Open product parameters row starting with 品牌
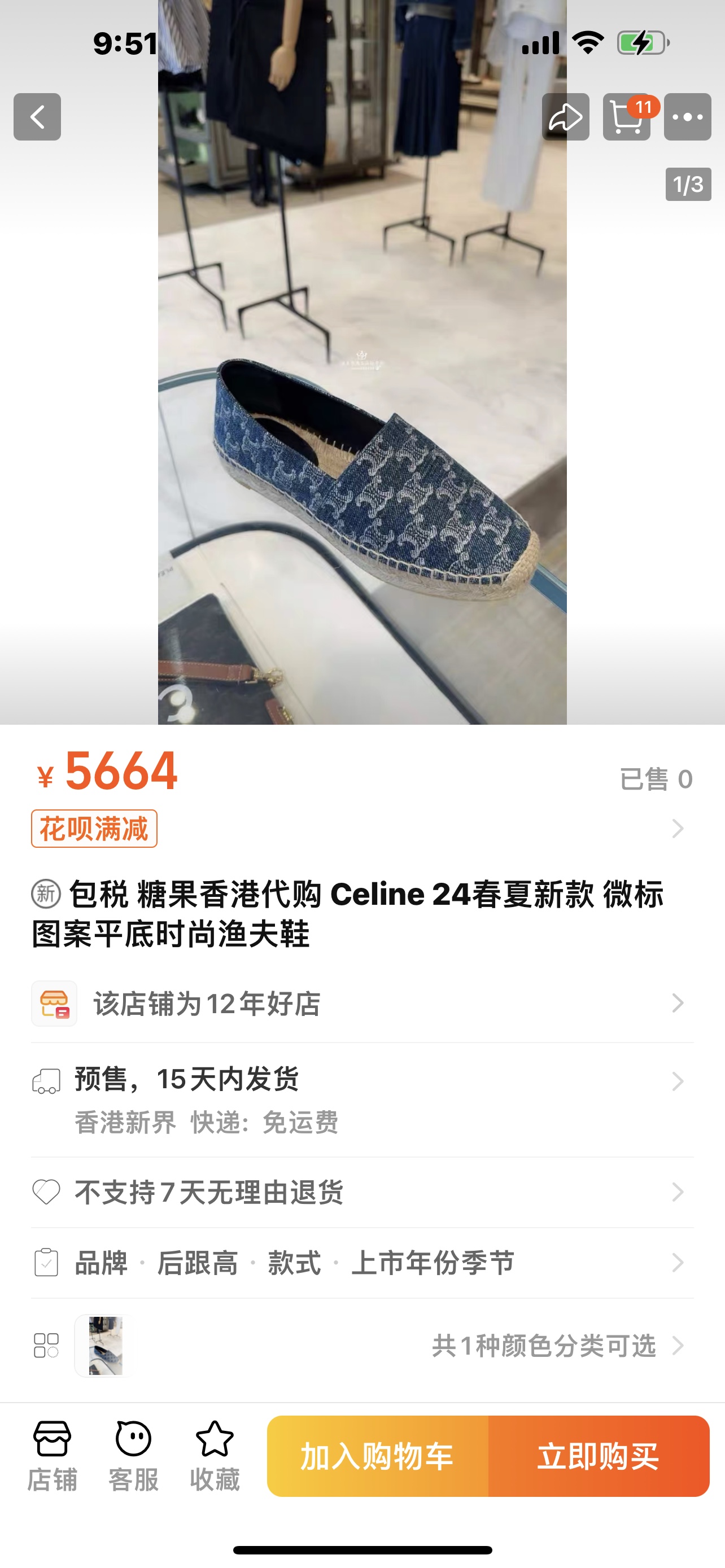 (362, 1263)
